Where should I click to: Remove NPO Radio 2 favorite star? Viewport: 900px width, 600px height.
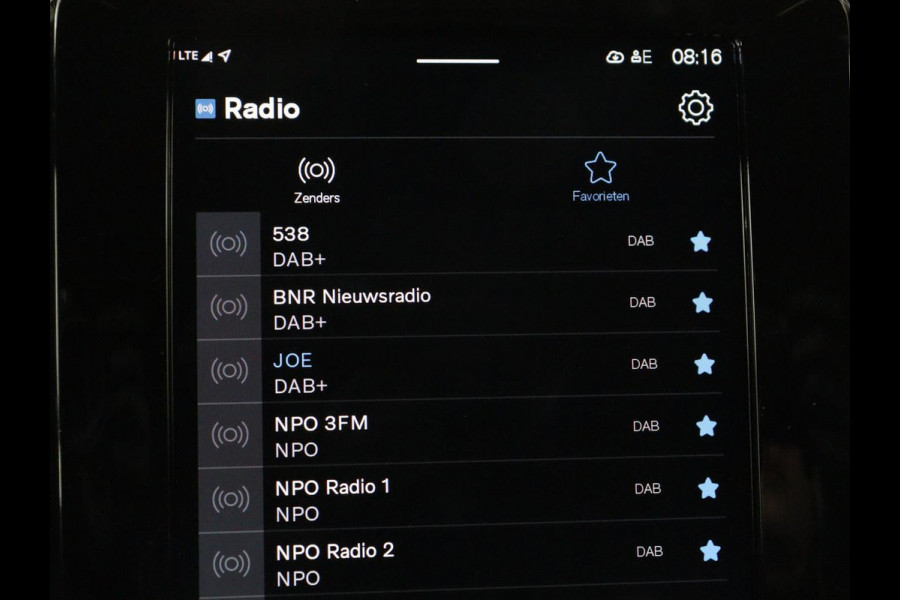[710, 550]
